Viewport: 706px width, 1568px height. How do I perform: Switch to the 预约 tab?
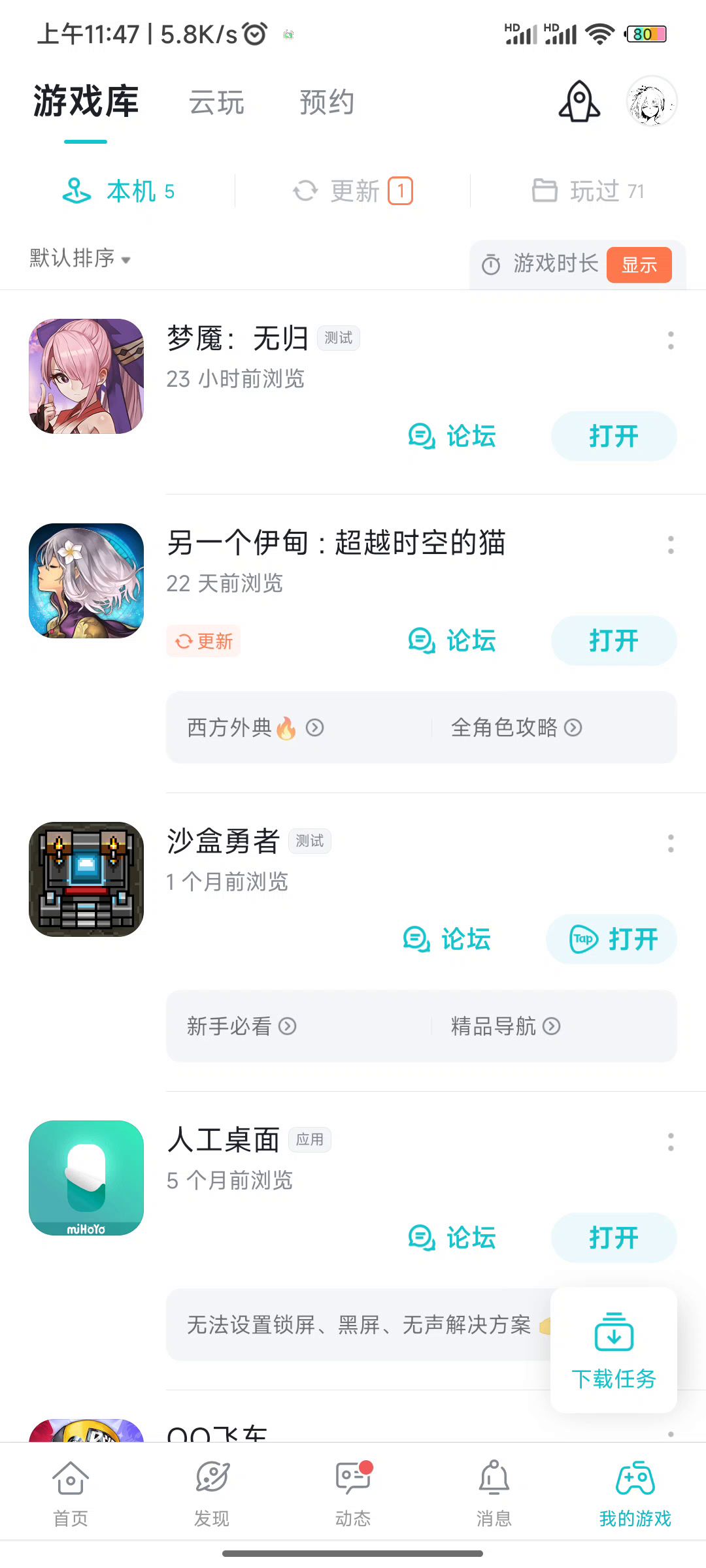(327, 103)
